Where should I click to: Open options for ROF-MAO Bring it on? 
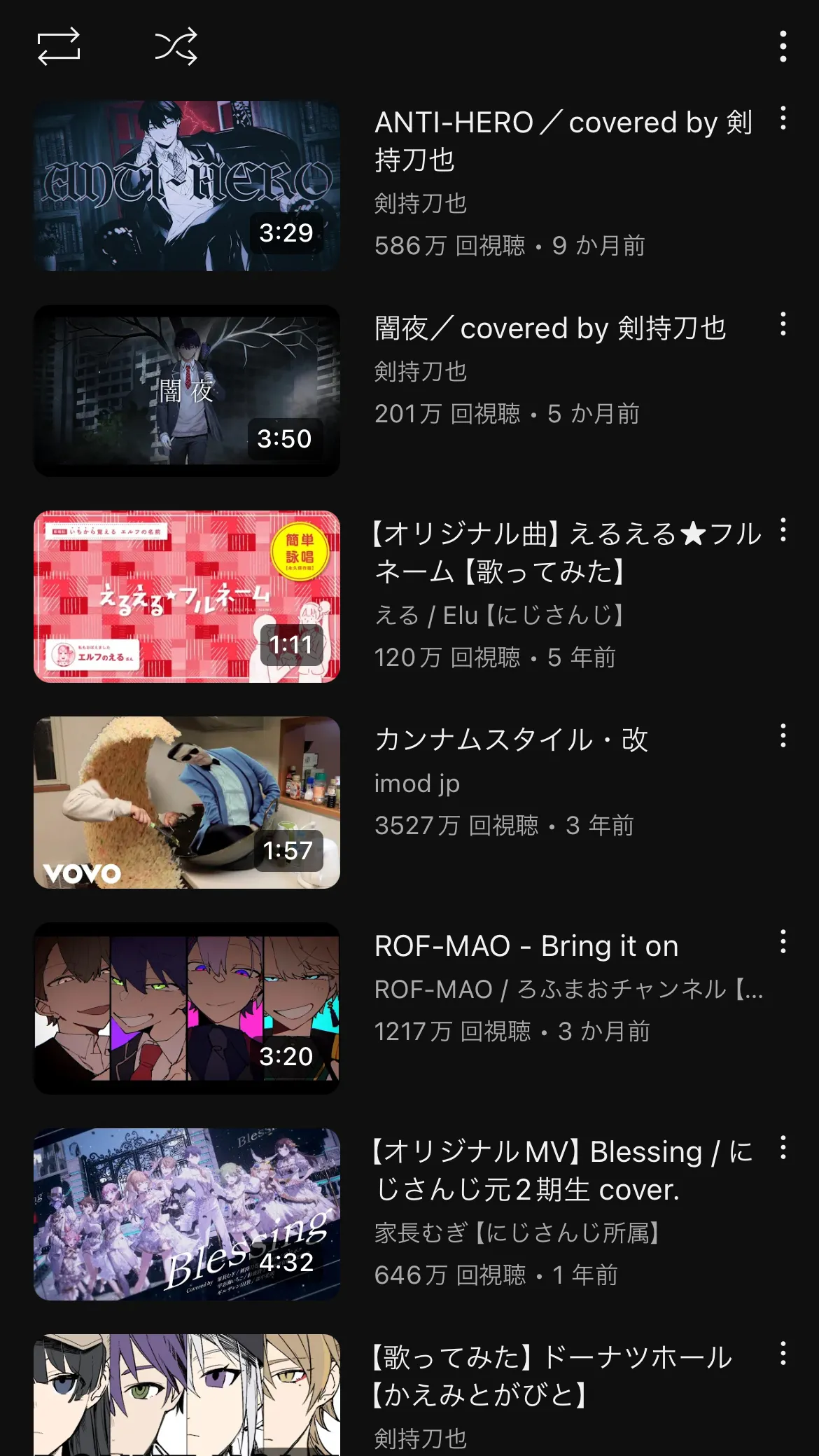coord(783,942)
